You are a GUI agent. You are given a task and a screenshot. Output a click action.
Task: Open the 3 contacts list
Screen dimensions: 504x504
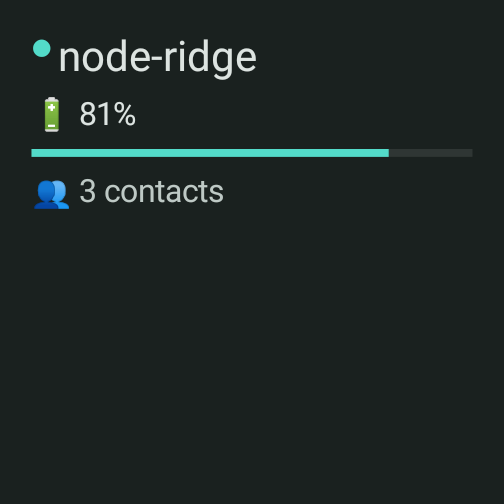129,192
